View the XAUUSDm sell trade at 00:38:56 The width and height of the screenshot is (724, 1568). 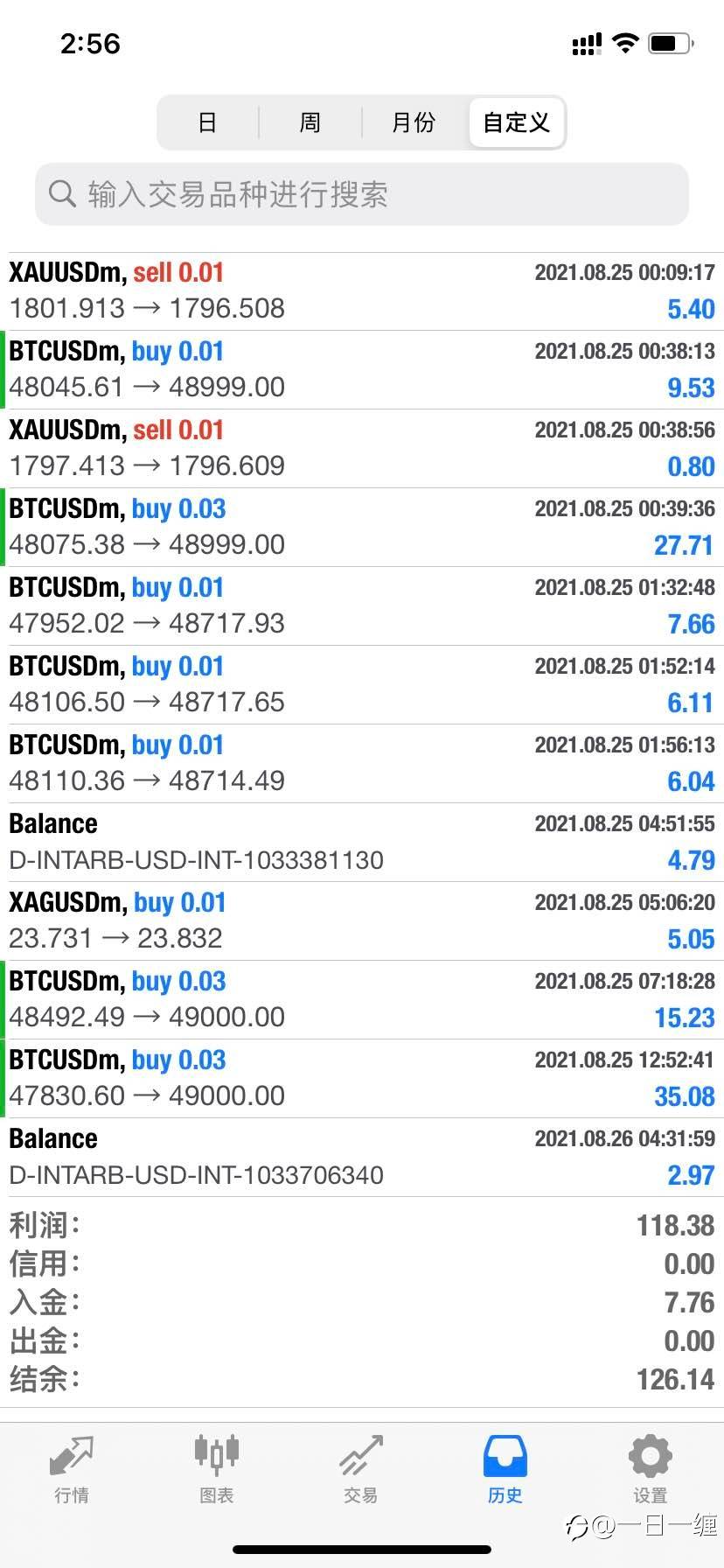click(362, 448)
